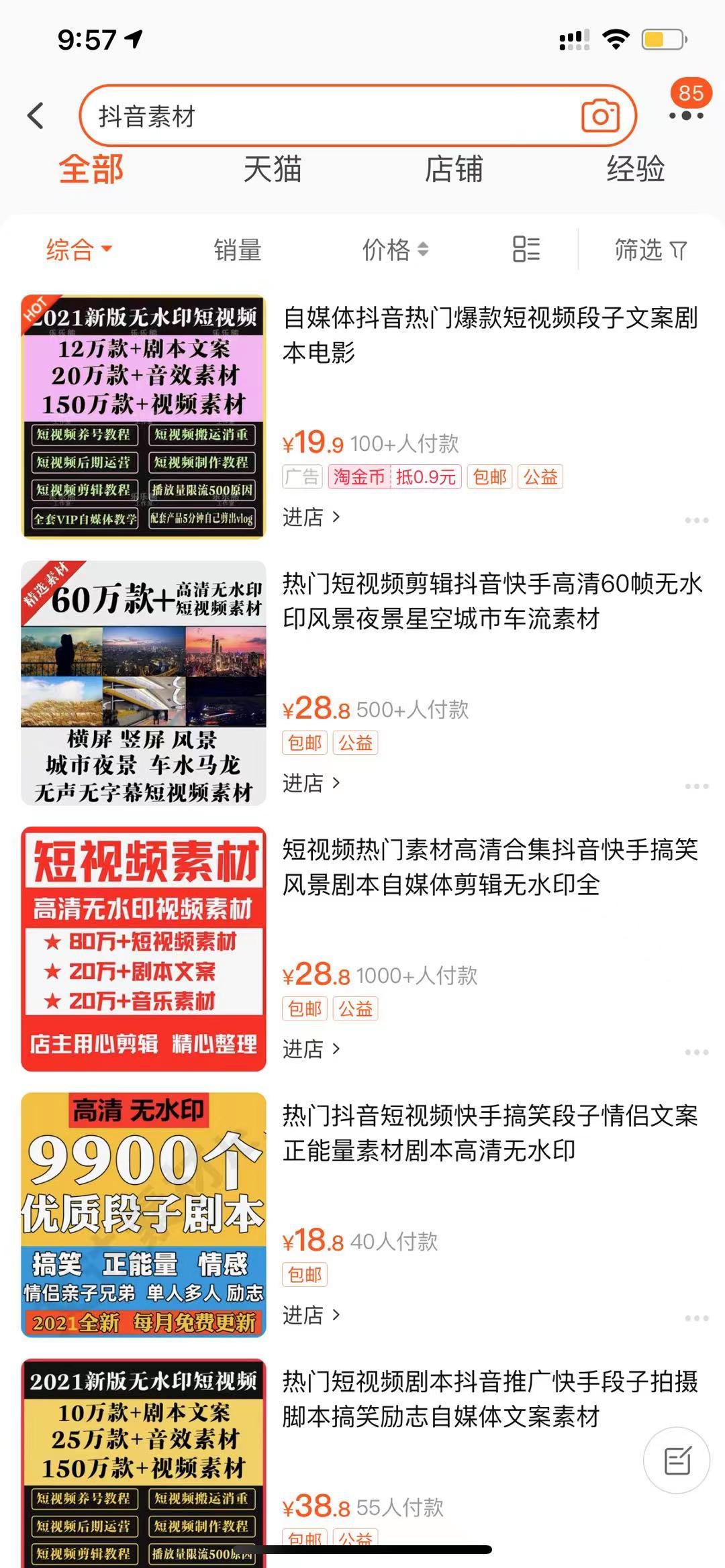Open the 筛选 filter panel
Screen dimensions: 725x1568
[x=650, y=250]
